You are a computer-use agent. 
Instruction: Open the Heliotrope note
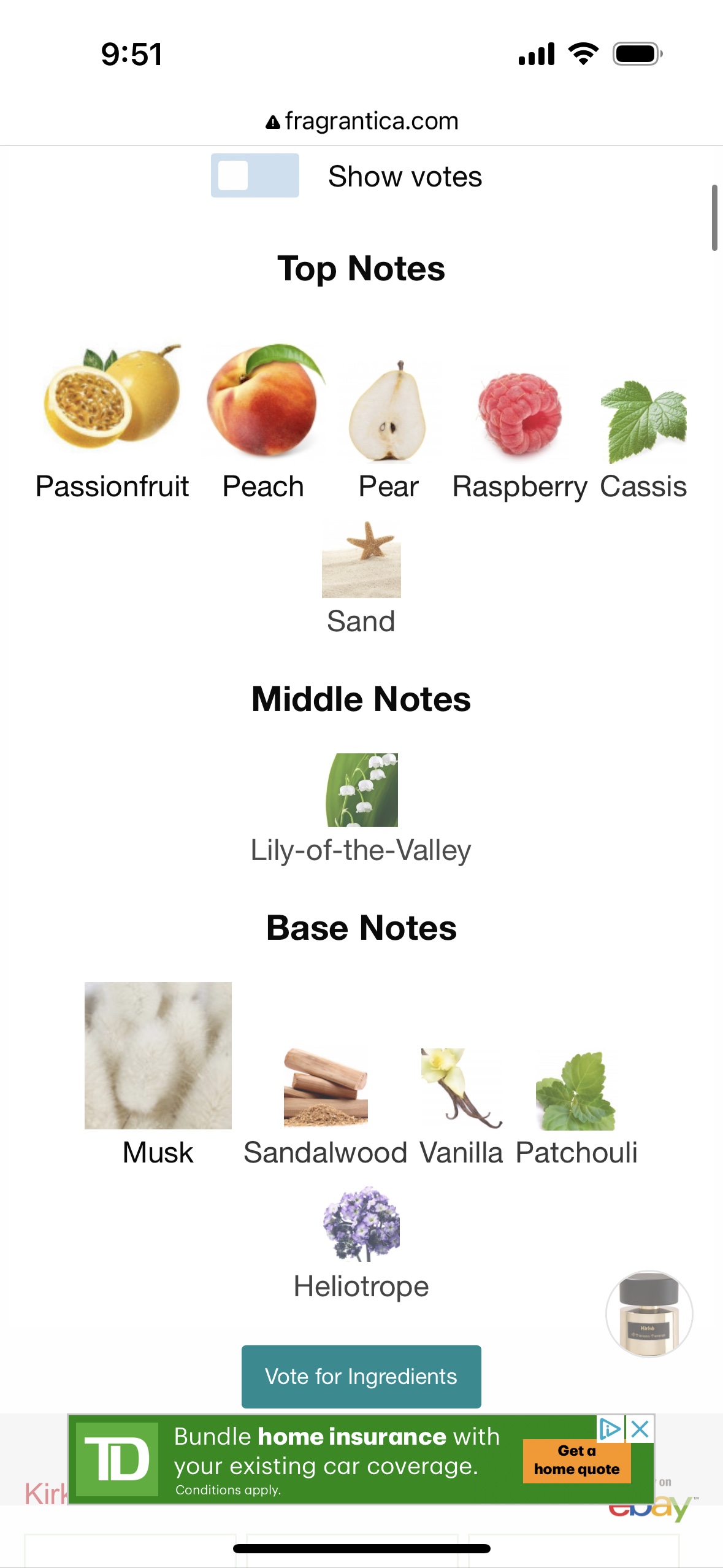pyautogui.click(x=361, y=1239)
